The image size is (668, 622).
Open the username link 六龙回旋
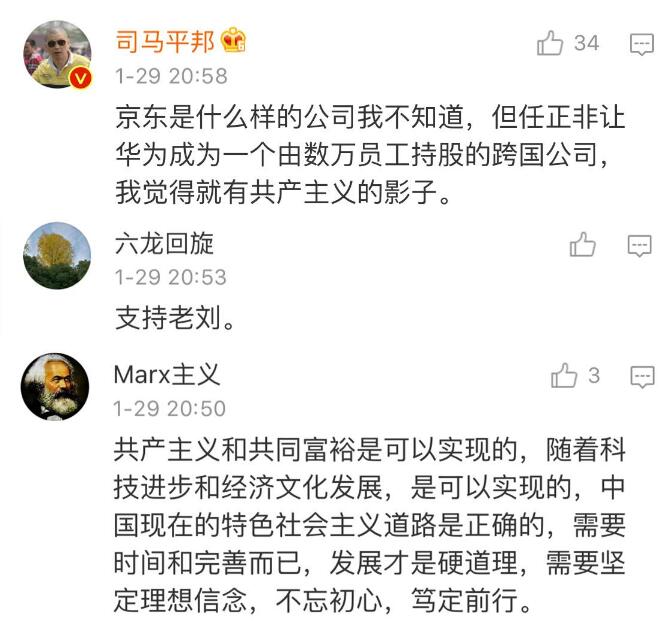164,243
